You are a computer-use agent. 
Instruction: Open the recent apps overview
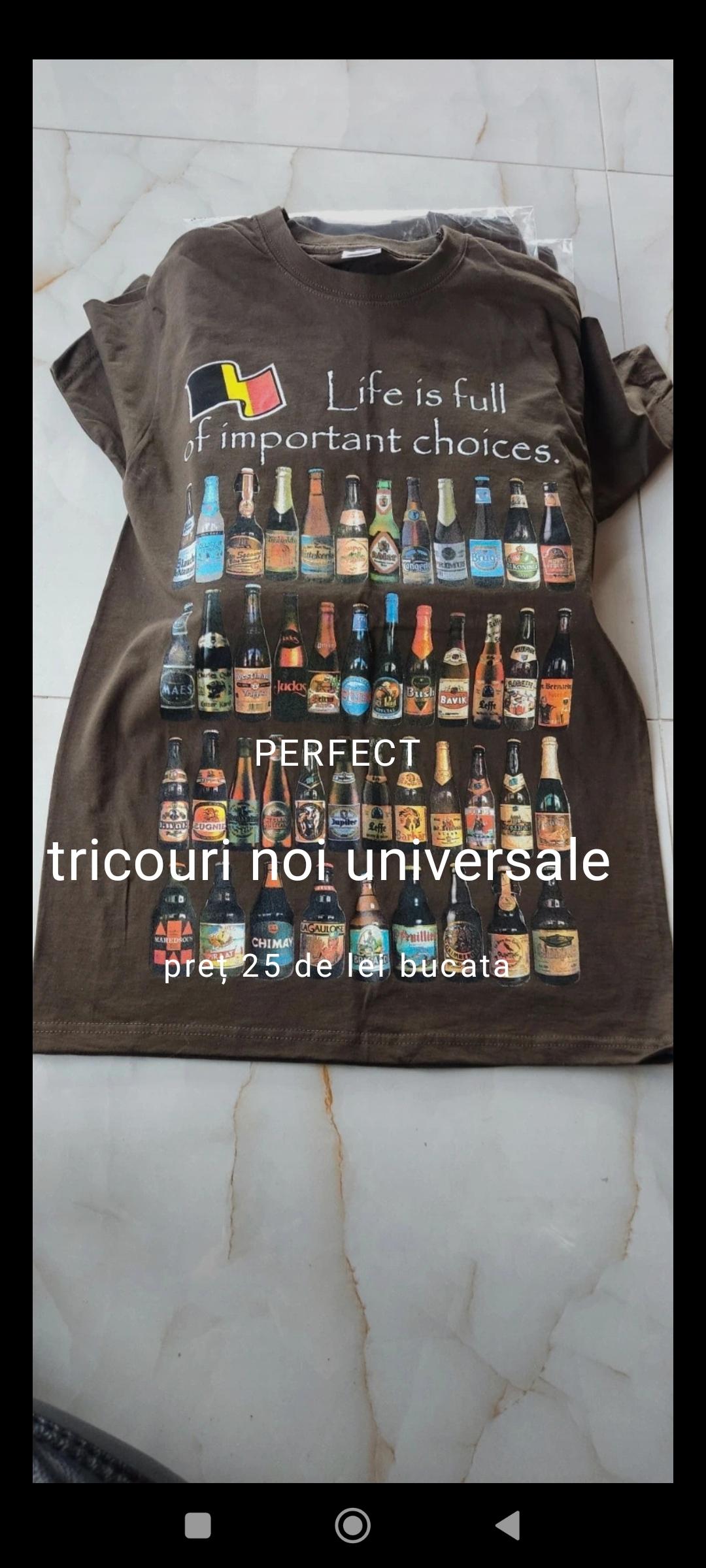pos(197,1526)
